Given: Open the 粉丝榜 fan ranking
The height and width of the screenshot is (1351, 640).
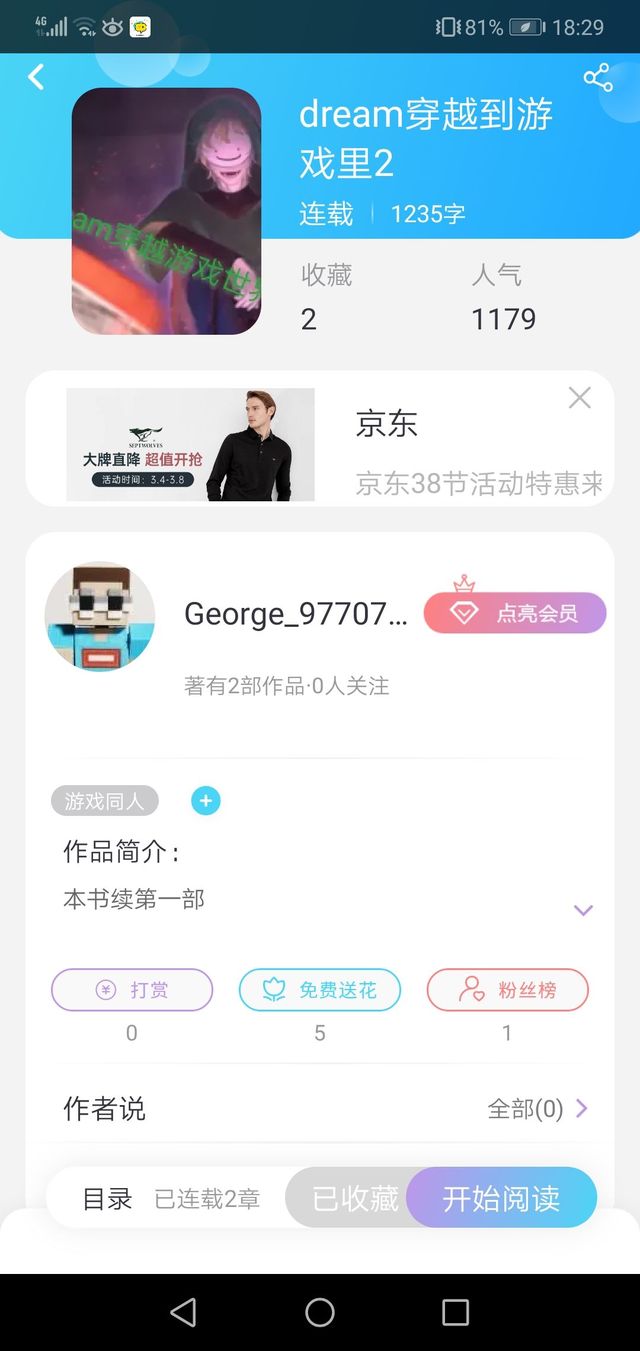Looking at the screenshot, I should click(507, 990).
